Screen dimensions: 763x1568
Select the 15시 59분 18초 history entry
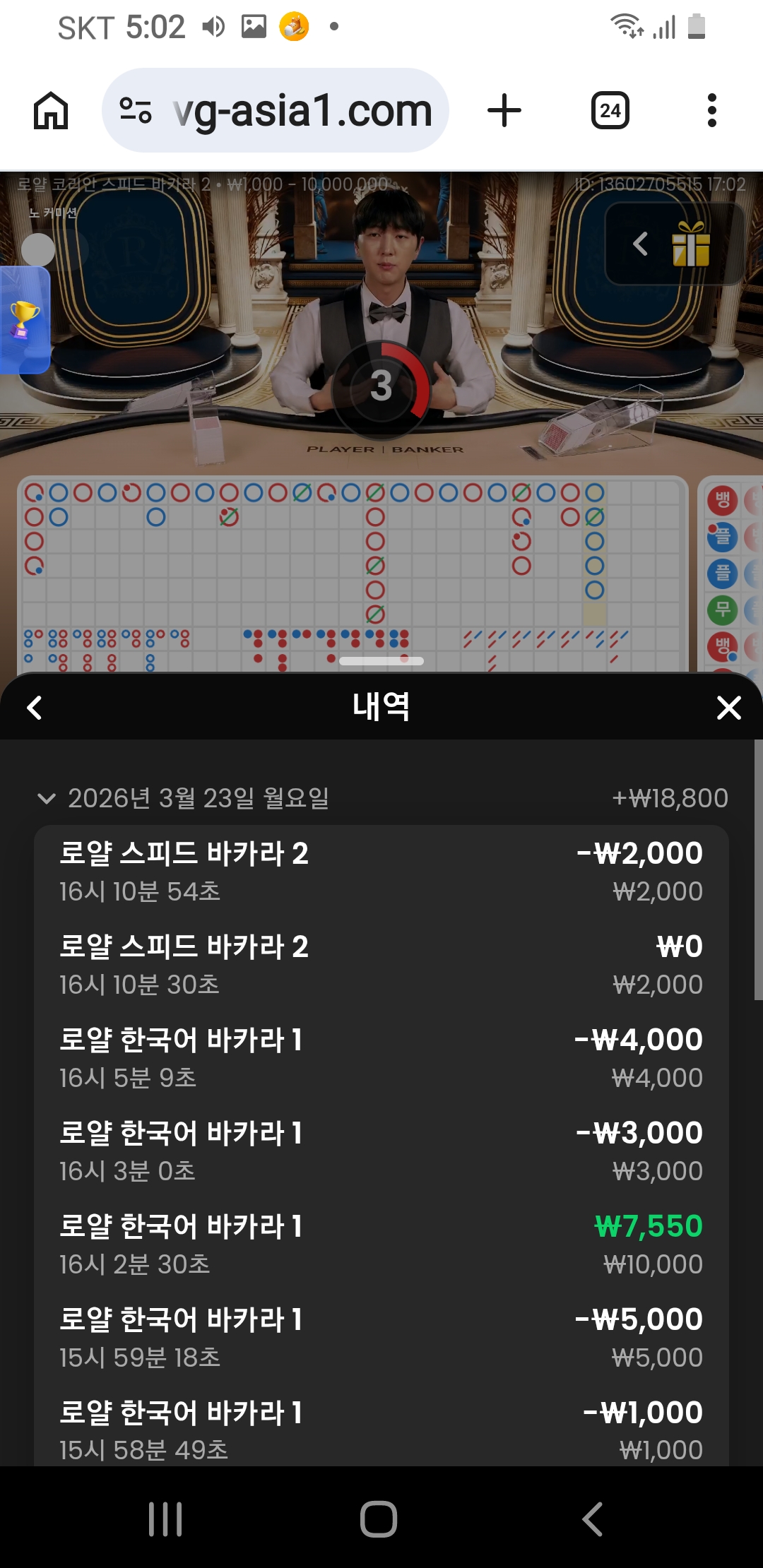[381, 1338]
